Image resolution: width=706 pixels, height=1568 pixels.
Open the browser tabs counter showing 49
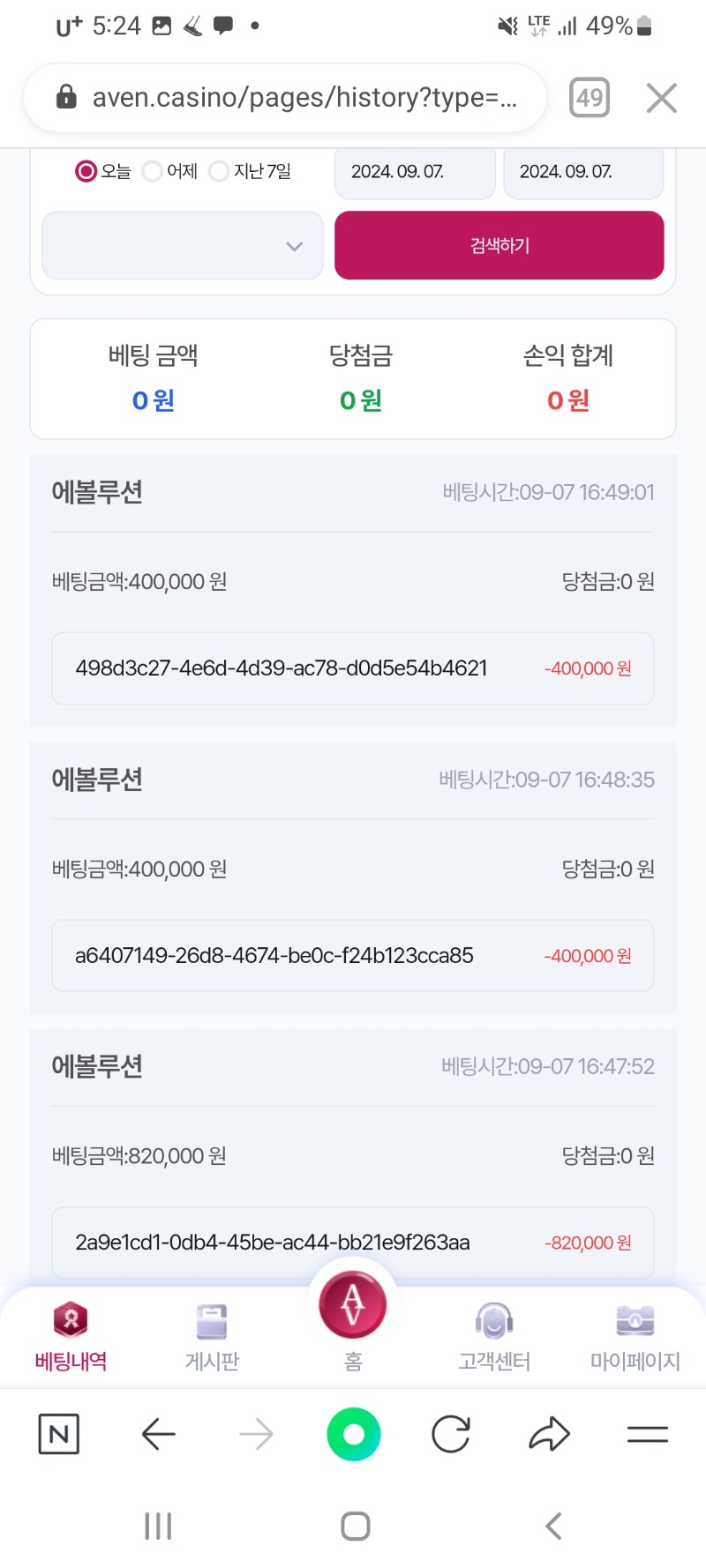(x=590, y=98)
